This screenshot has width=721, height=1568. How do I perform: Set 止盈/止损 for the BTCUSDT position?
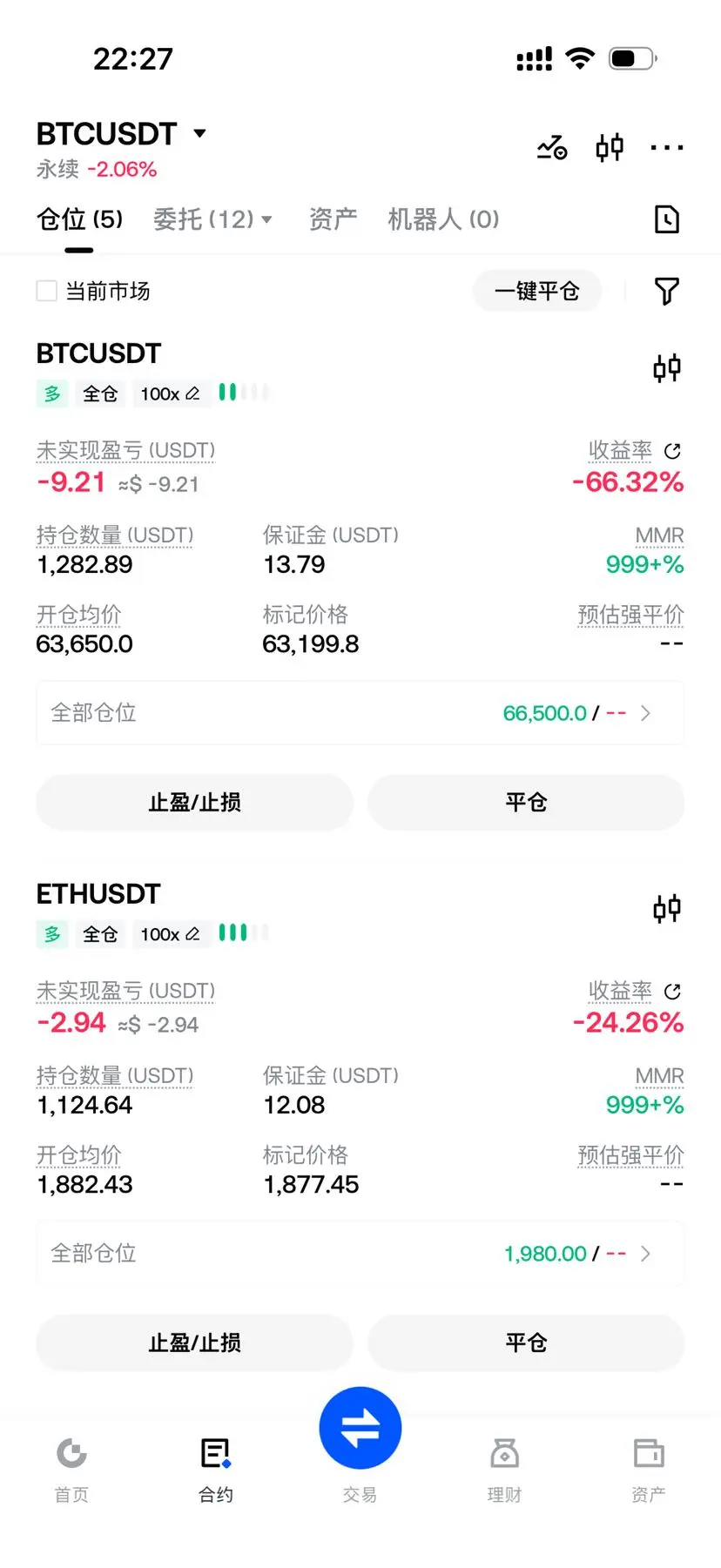pos(194,802)
